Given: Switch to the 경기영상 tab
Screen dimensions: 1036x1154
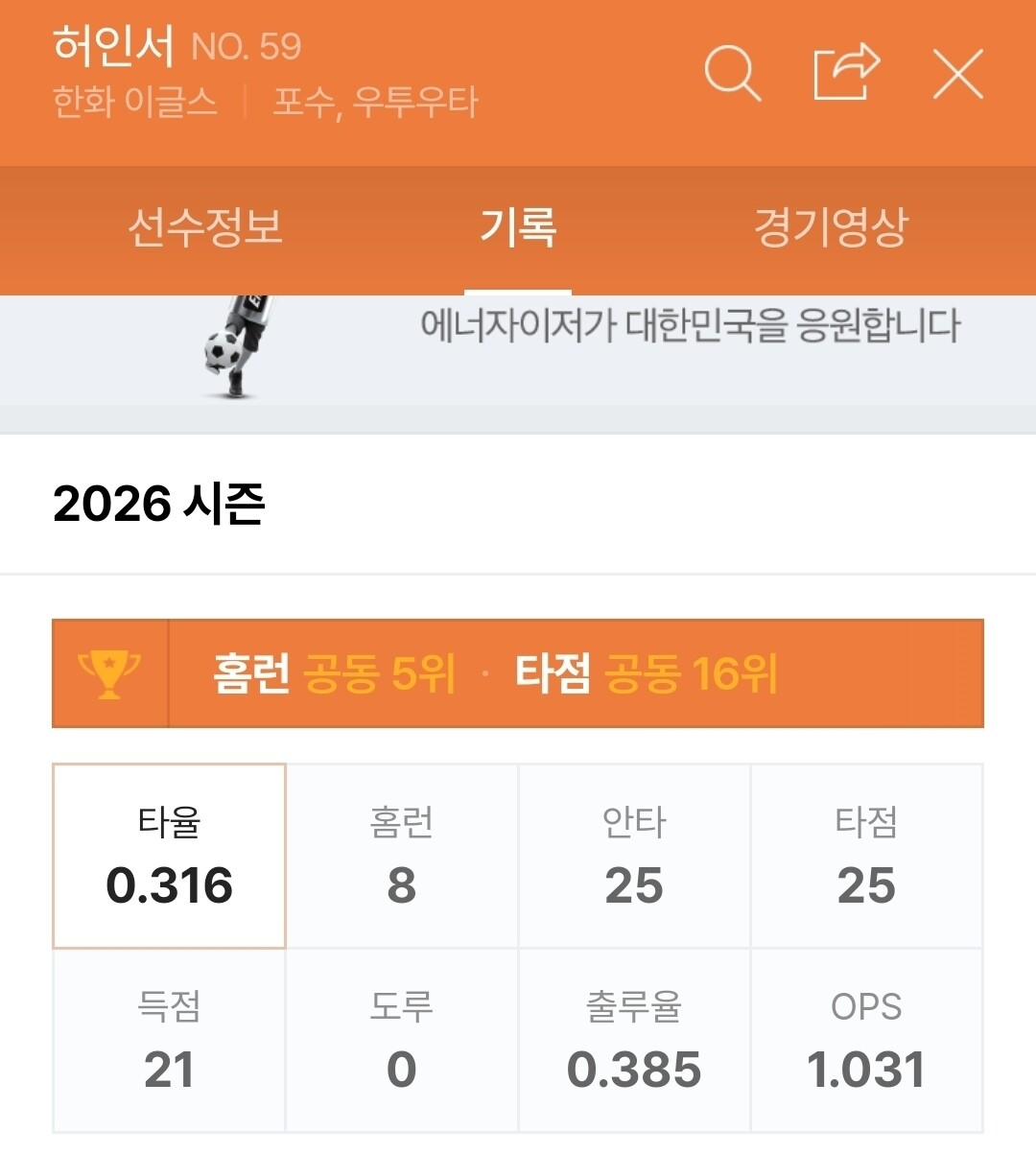Looking at the screenshot, I should coord(831,228).
